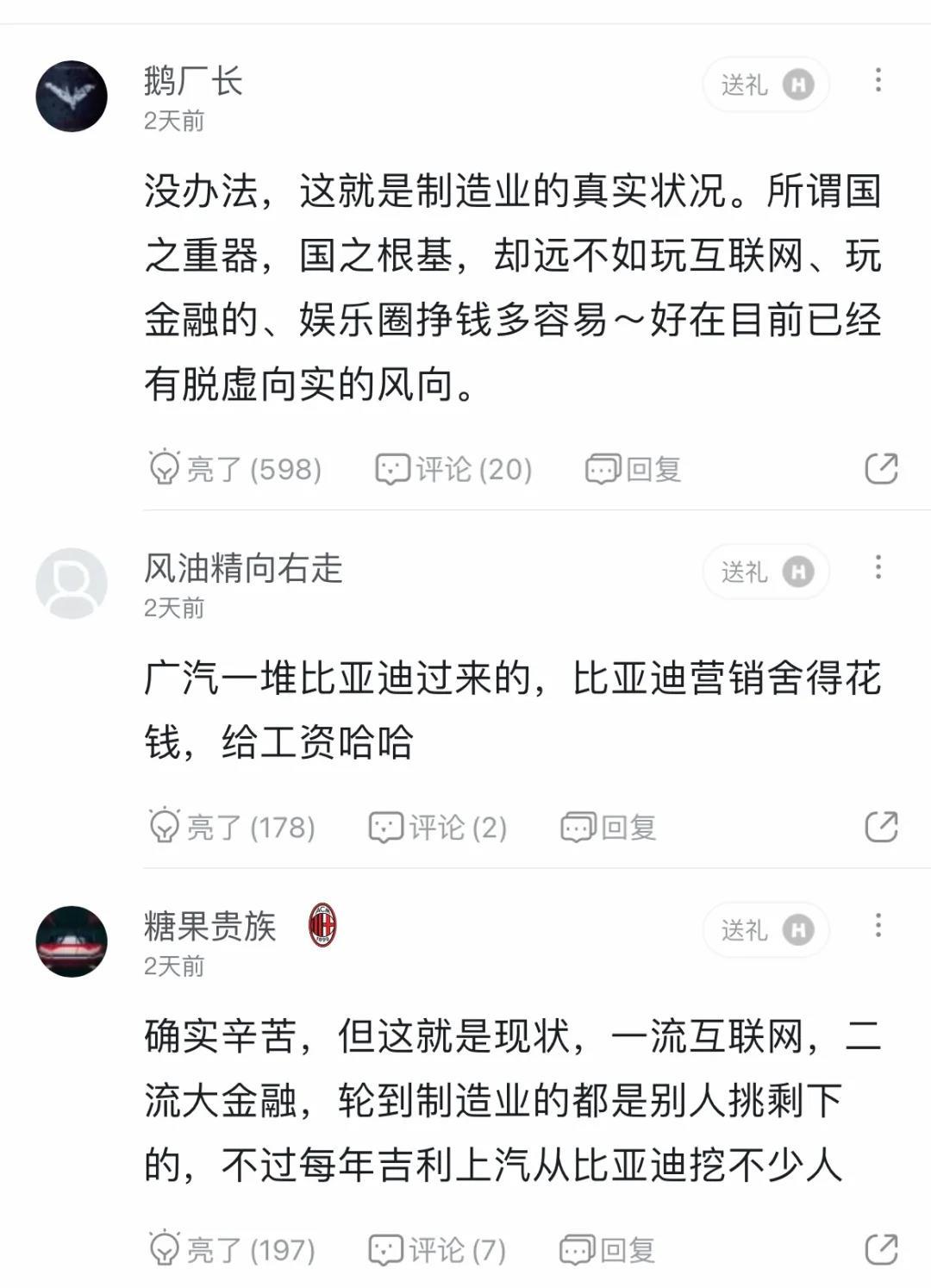Like 糖果贵族's comment with 197 lights
Image resolution: width=931 pixels, height=1288 pixels.
click(232, 1249)
